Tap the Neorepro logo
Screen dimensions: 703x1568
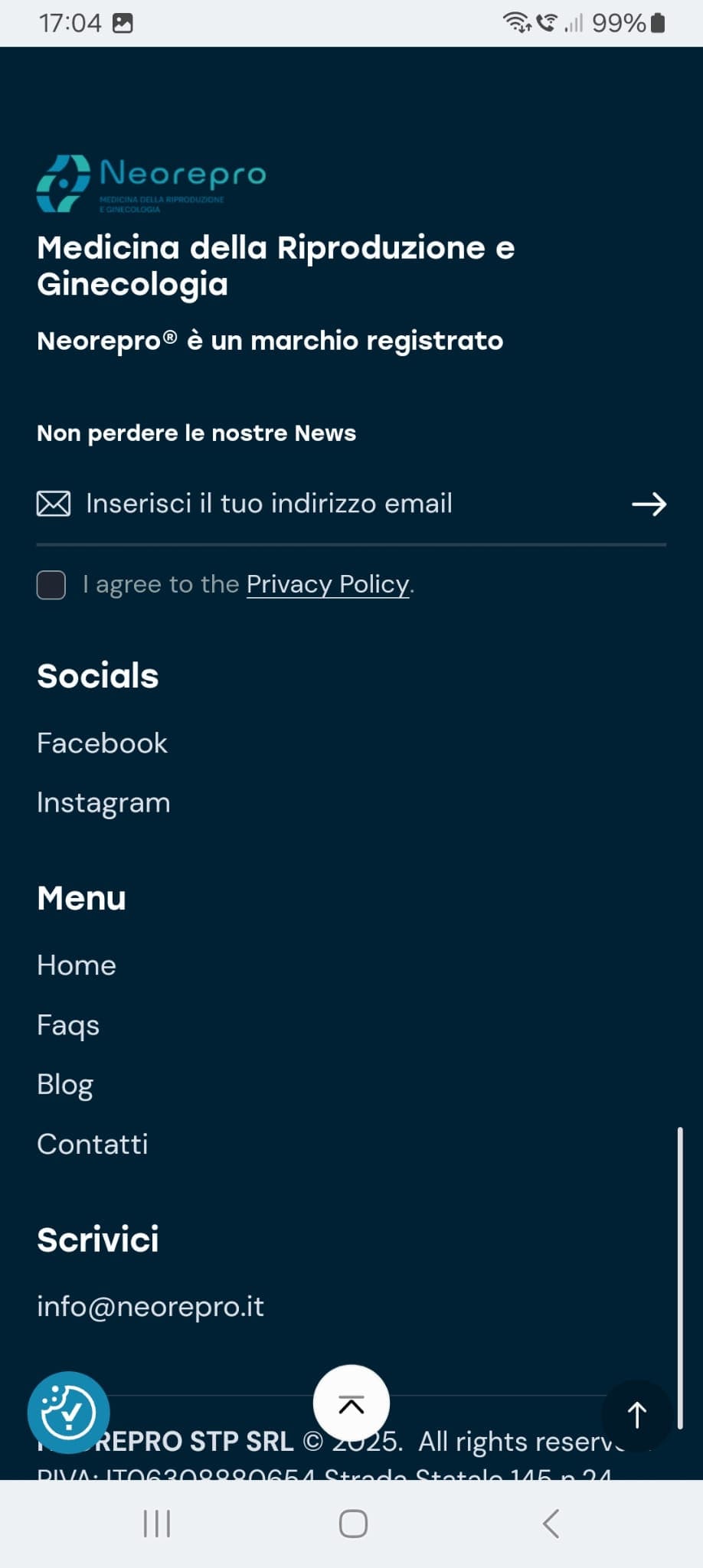tap(152, 183)
